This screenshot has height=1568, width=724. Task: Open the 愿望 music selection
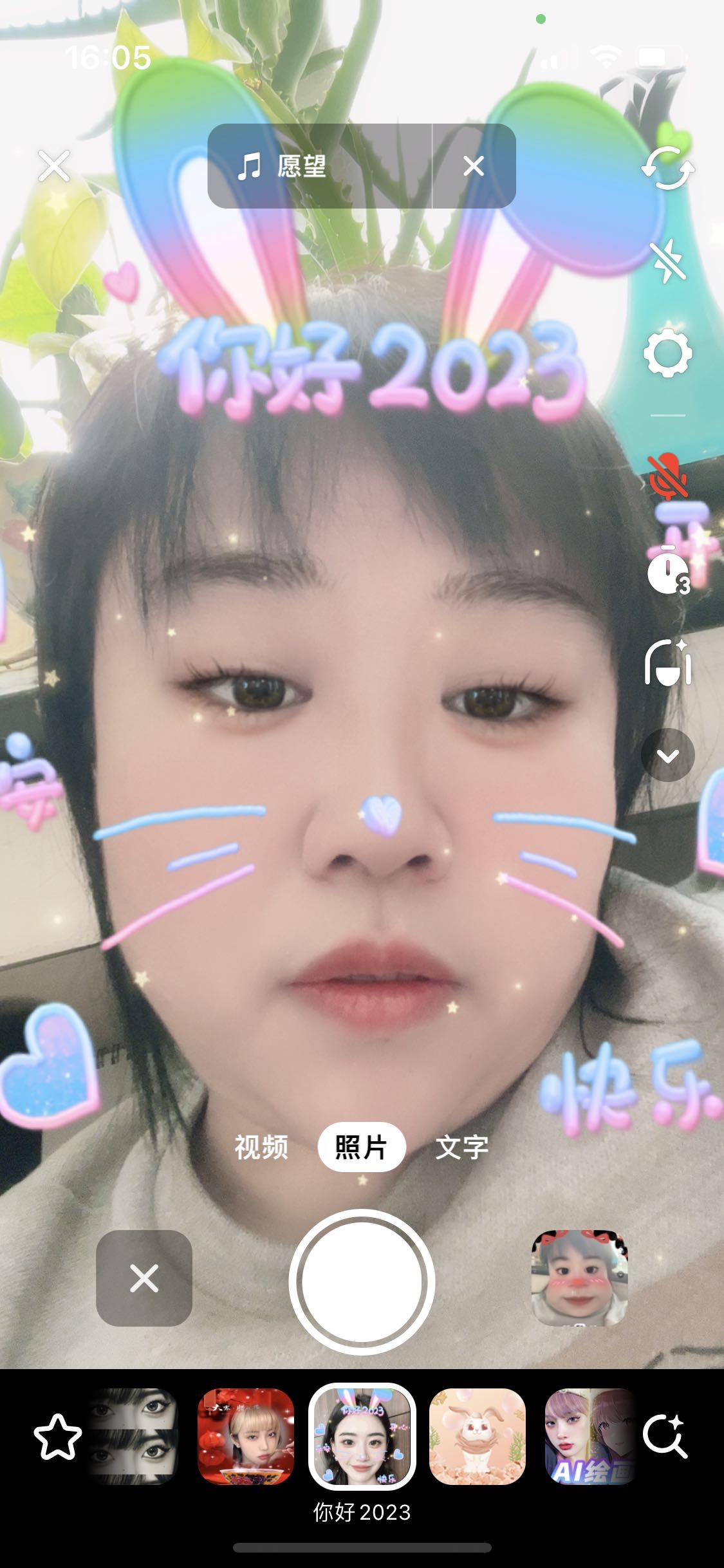pyautogui.click(x=320, y=166)
